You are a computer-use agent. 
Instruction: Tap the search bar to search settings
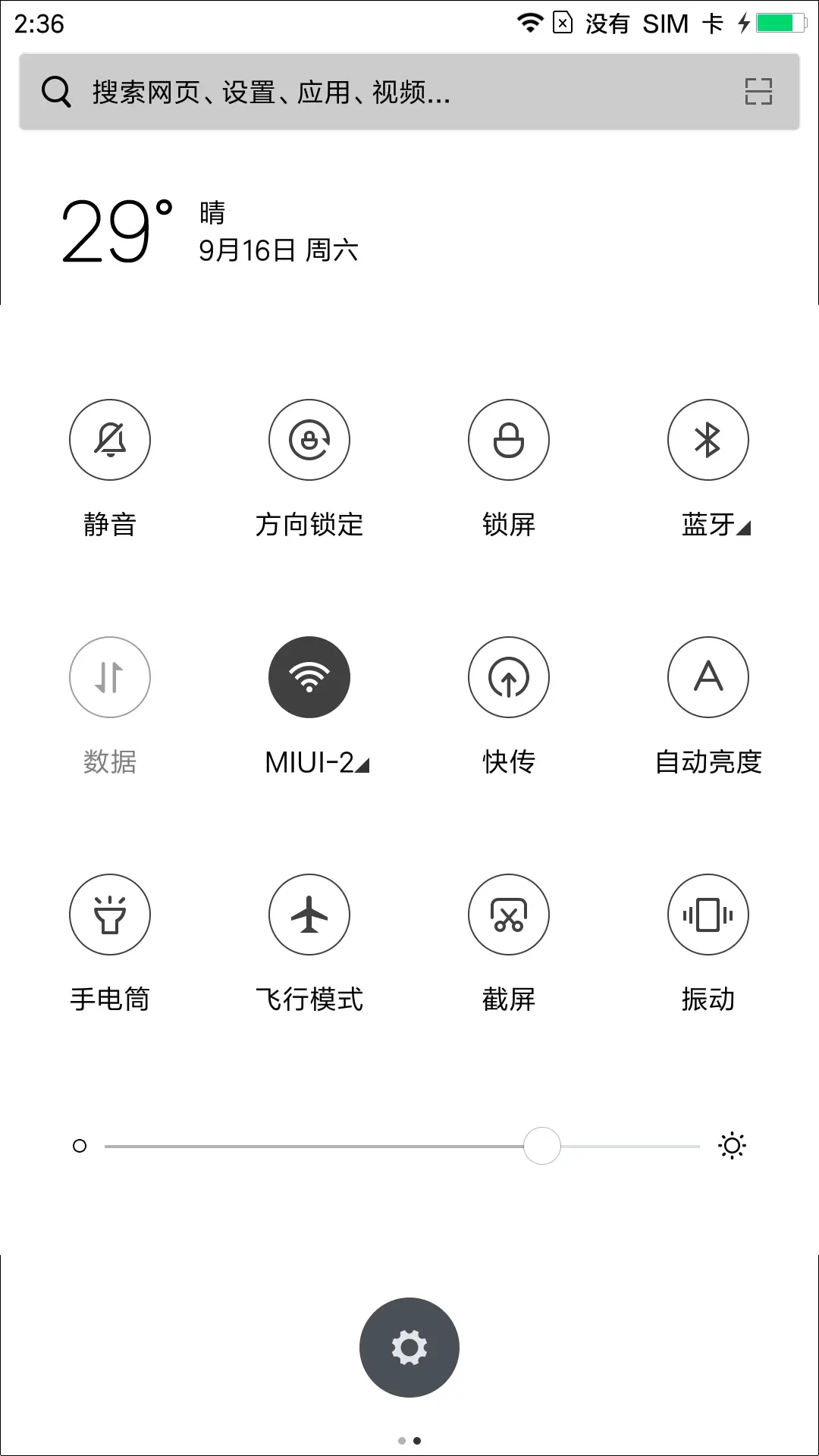point(303,92)
